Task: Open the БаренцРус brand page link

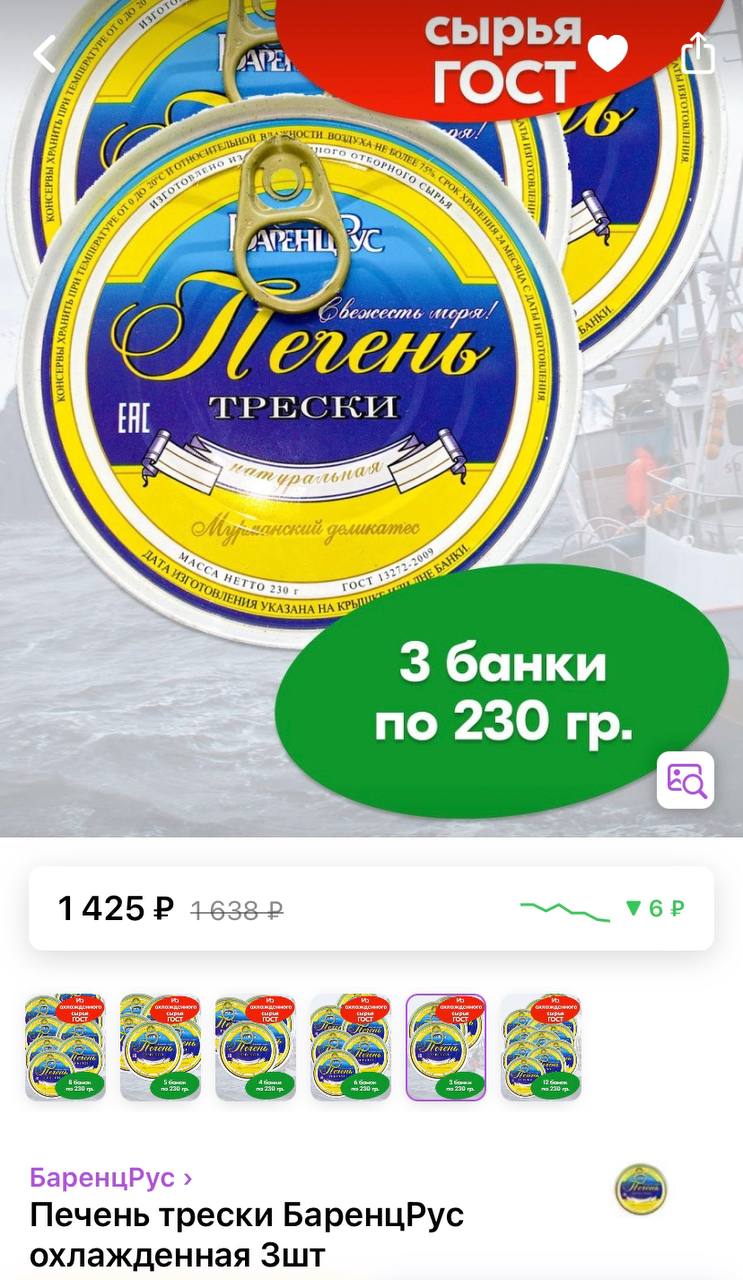Action: (x=110, y=1177)
